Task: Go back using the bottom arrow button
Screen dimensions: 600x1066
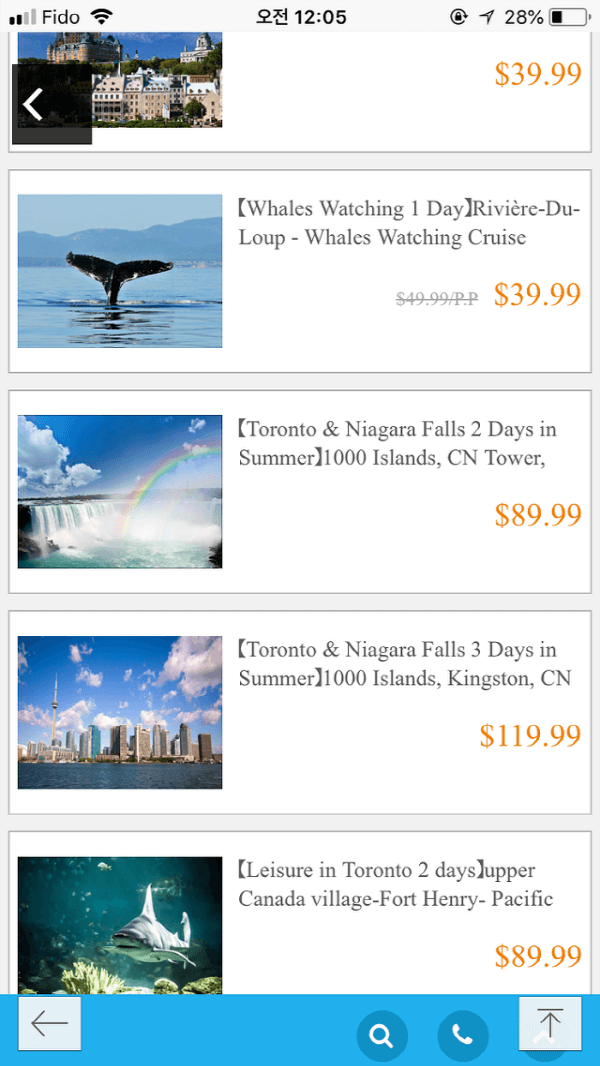Action: coord(49,1023)
